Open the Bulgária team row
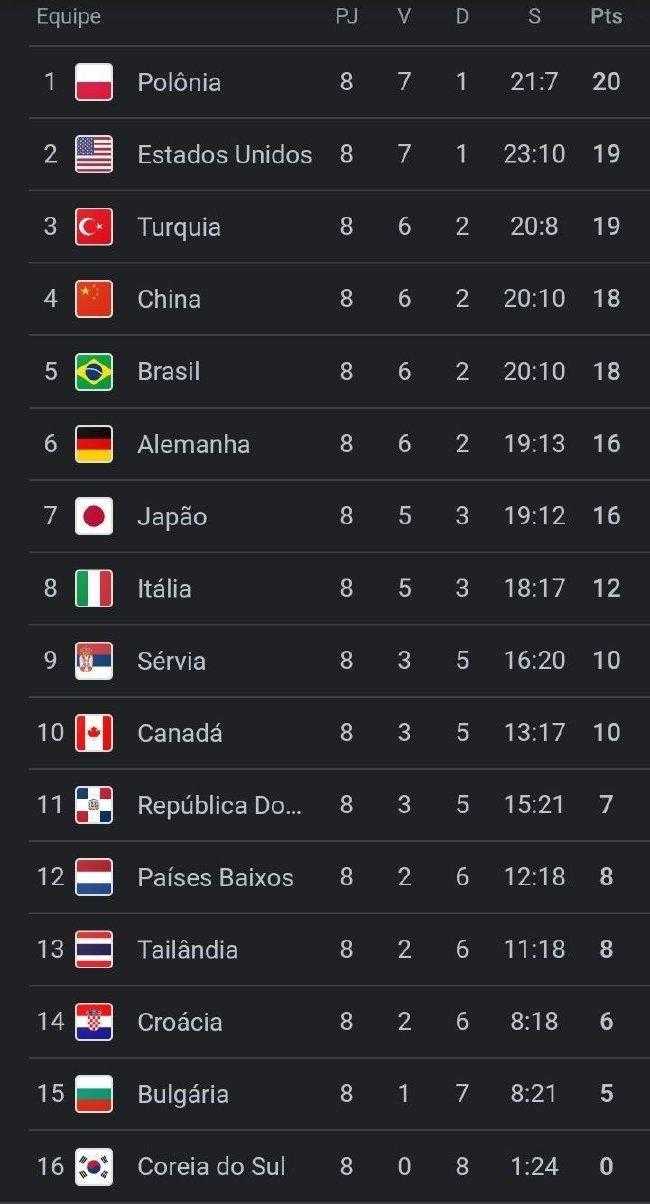Screen dimensions: 650x1204 point(183,1094)
